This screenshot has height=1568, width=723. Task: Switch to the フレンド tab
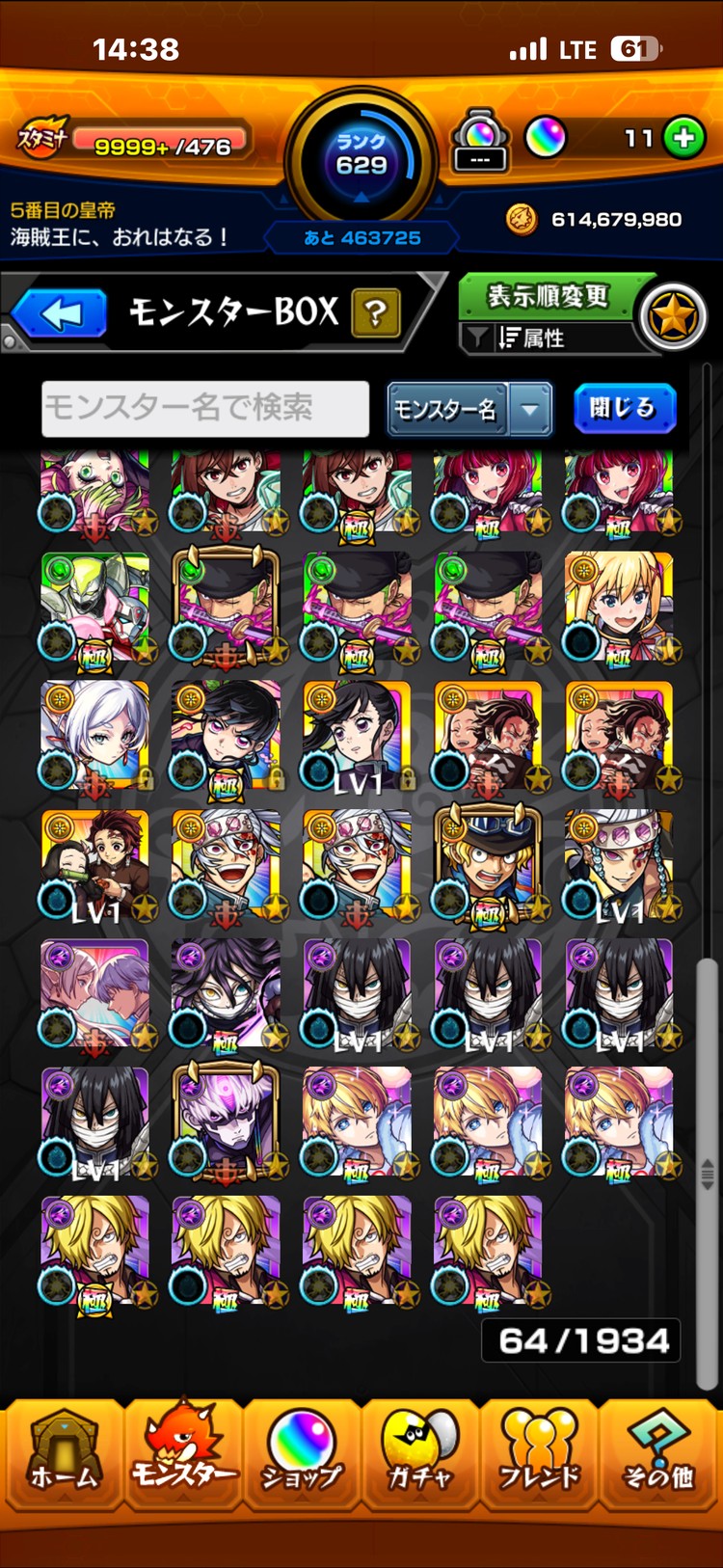539,1455
